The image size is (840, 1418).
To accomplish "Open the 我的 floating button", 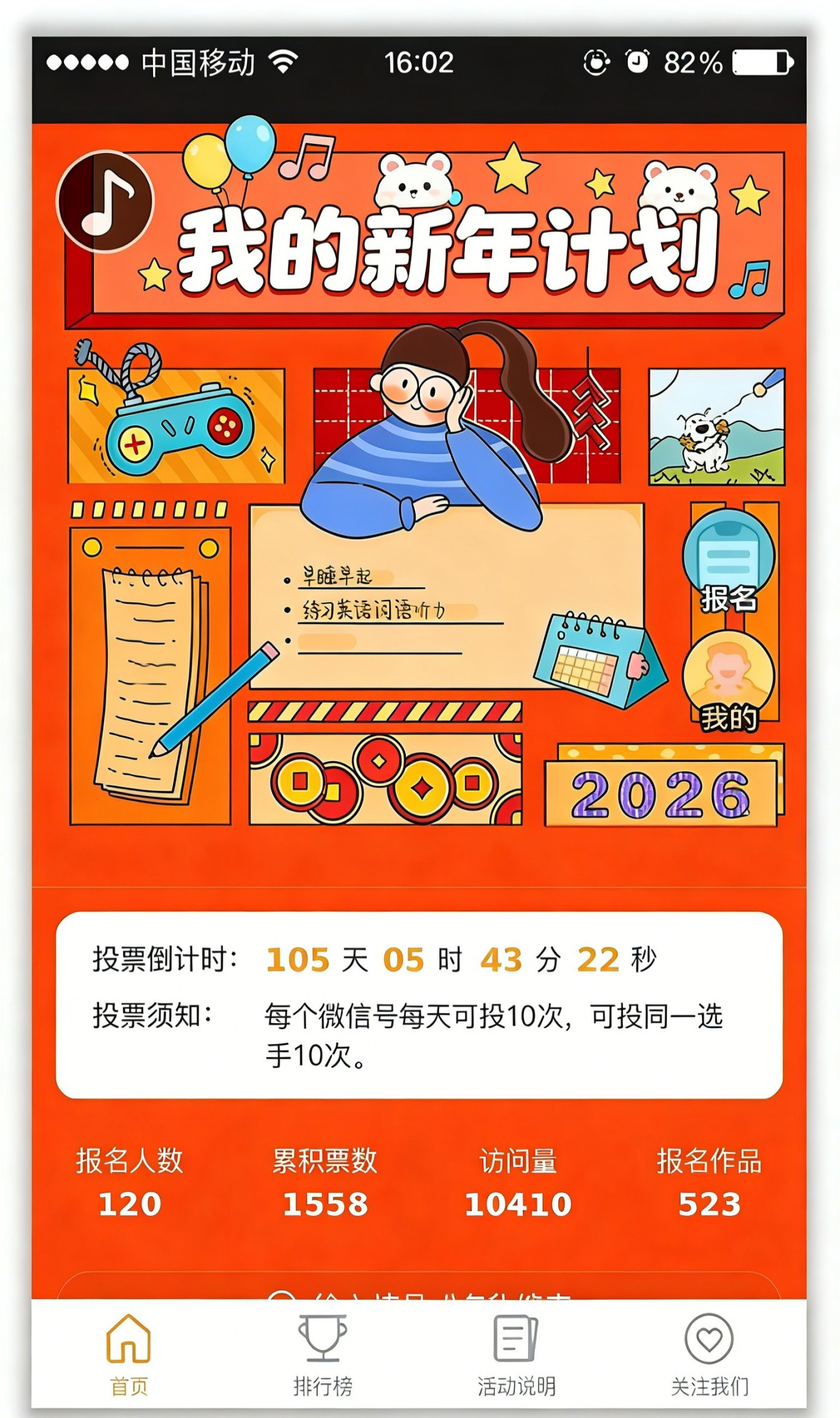I will coord(729,683).
